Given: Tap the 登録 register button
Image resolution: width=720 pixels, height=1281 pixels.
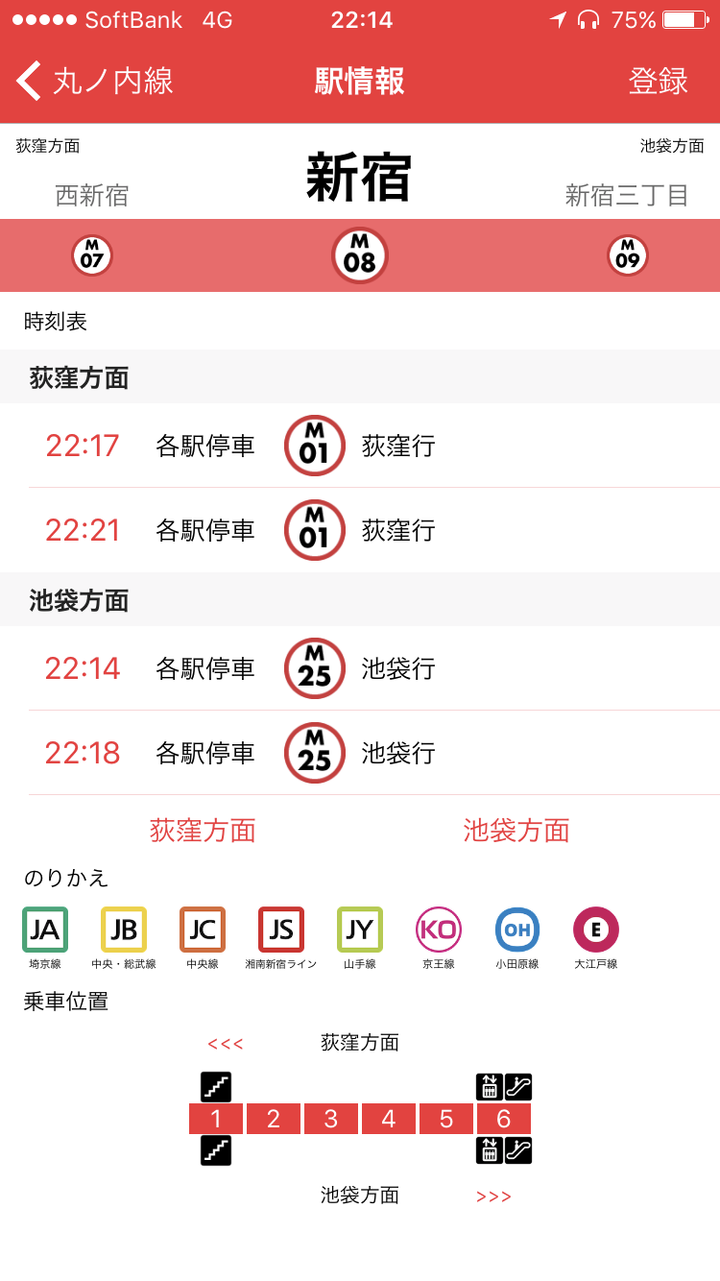Looking at the screenshot, I should click(x=658, y=81).
